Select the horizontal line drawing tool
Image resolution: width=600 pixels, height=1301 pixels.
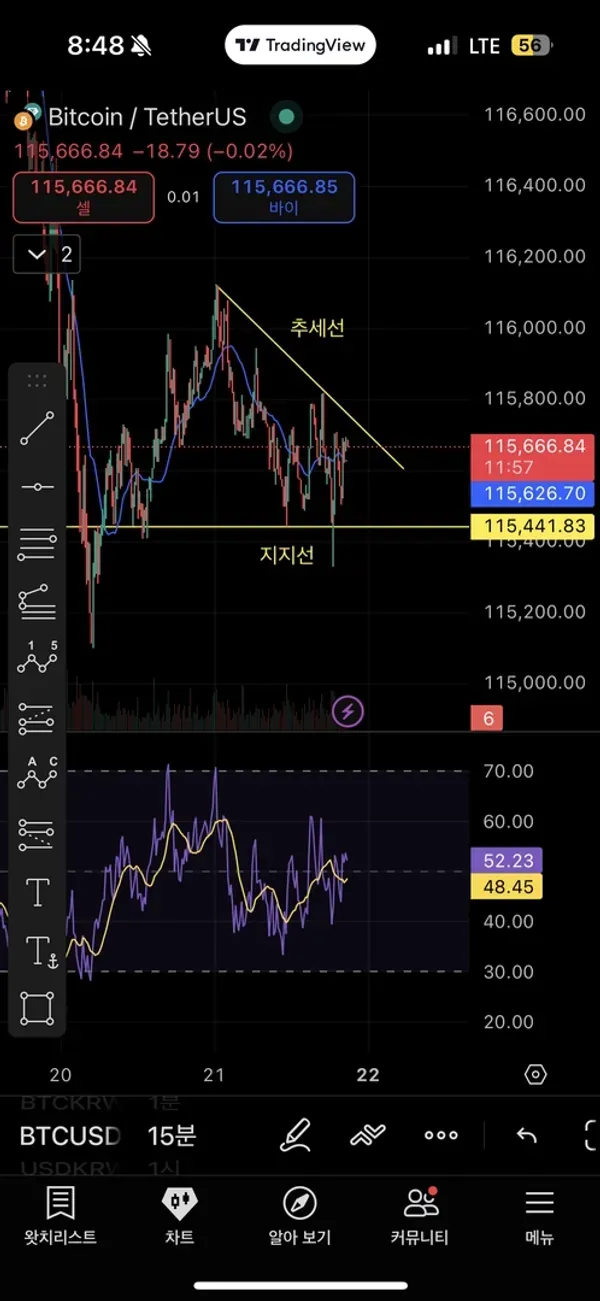tap(38, 487)
